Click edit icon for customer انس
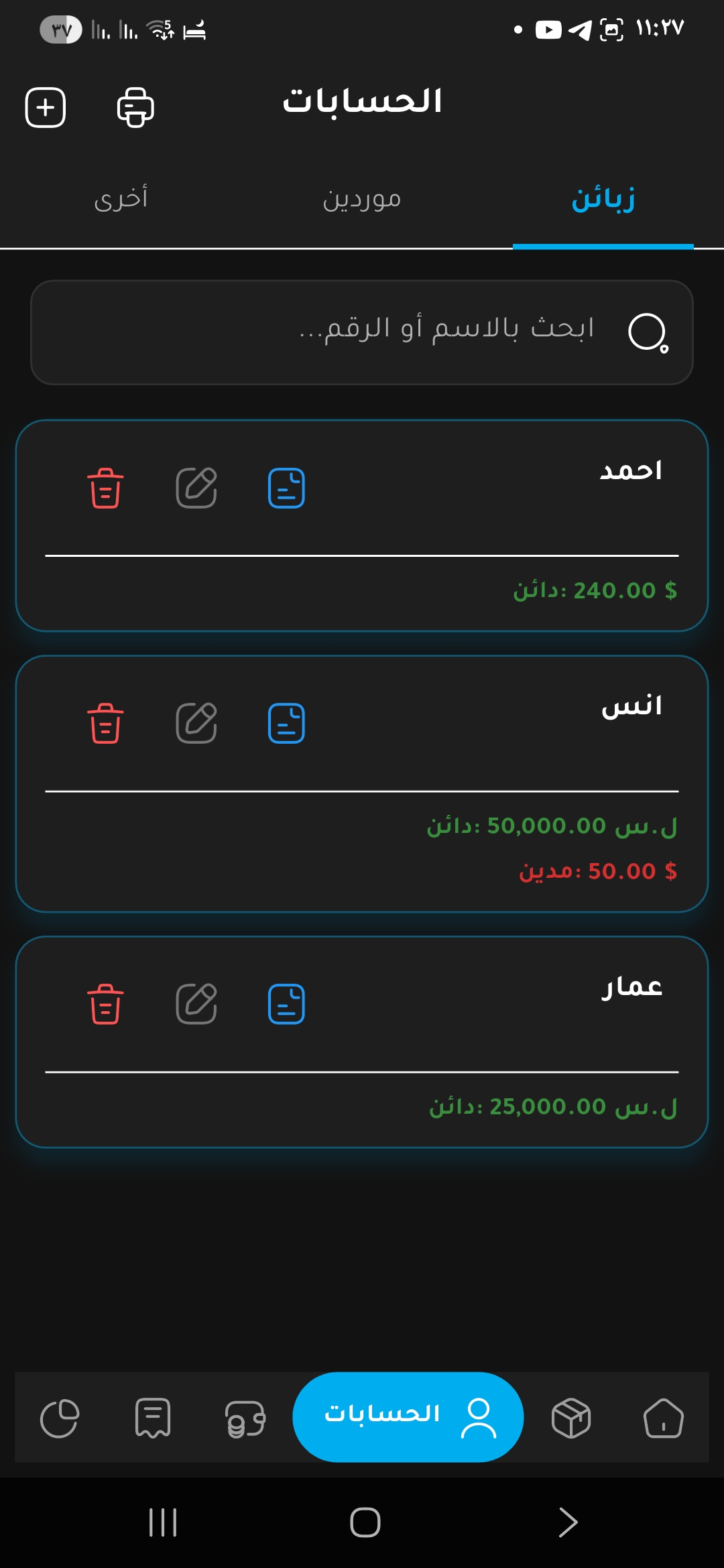Image resolution: width=724 pixels, height=1568 pixels. coord(197,721)
